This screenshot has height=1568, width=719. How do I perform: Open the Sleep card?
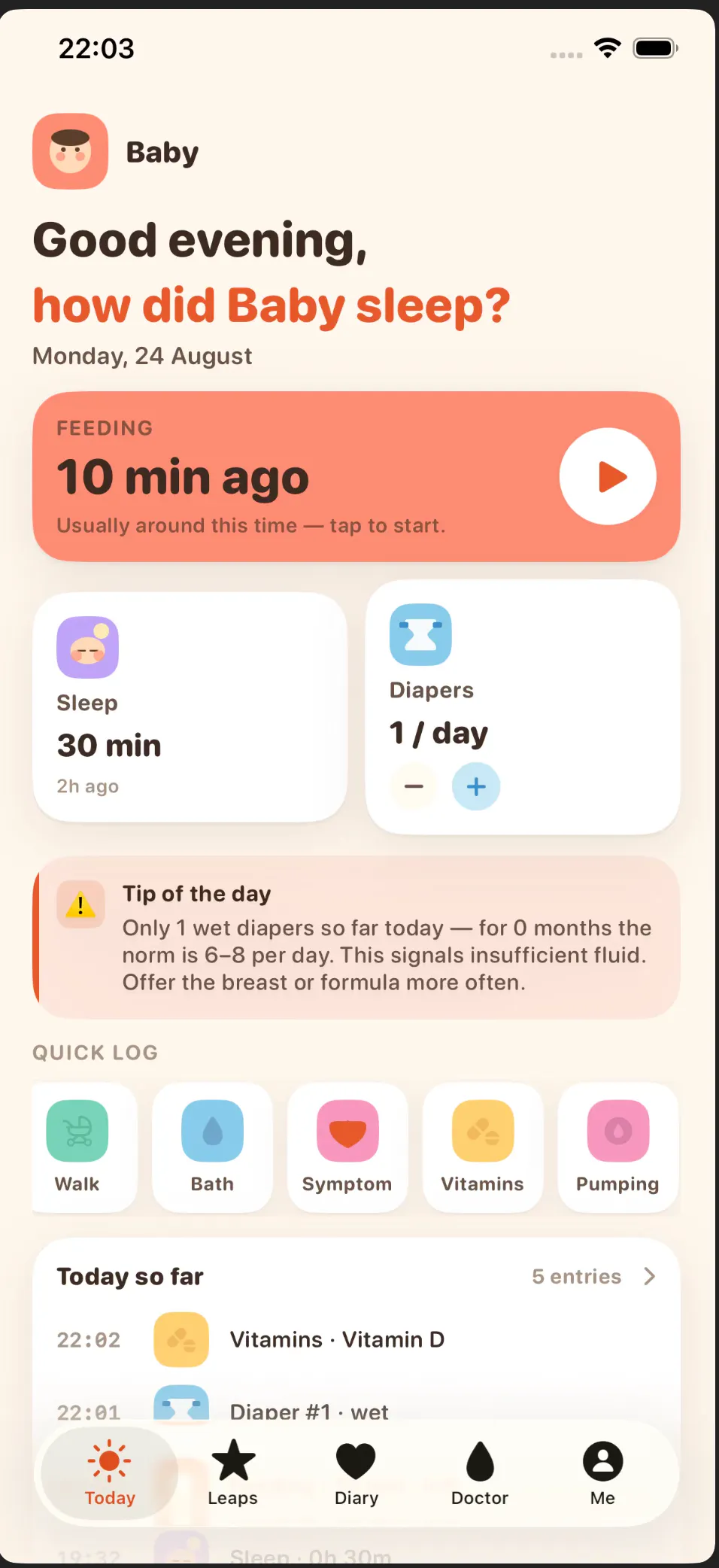click(x=190, y=707)
